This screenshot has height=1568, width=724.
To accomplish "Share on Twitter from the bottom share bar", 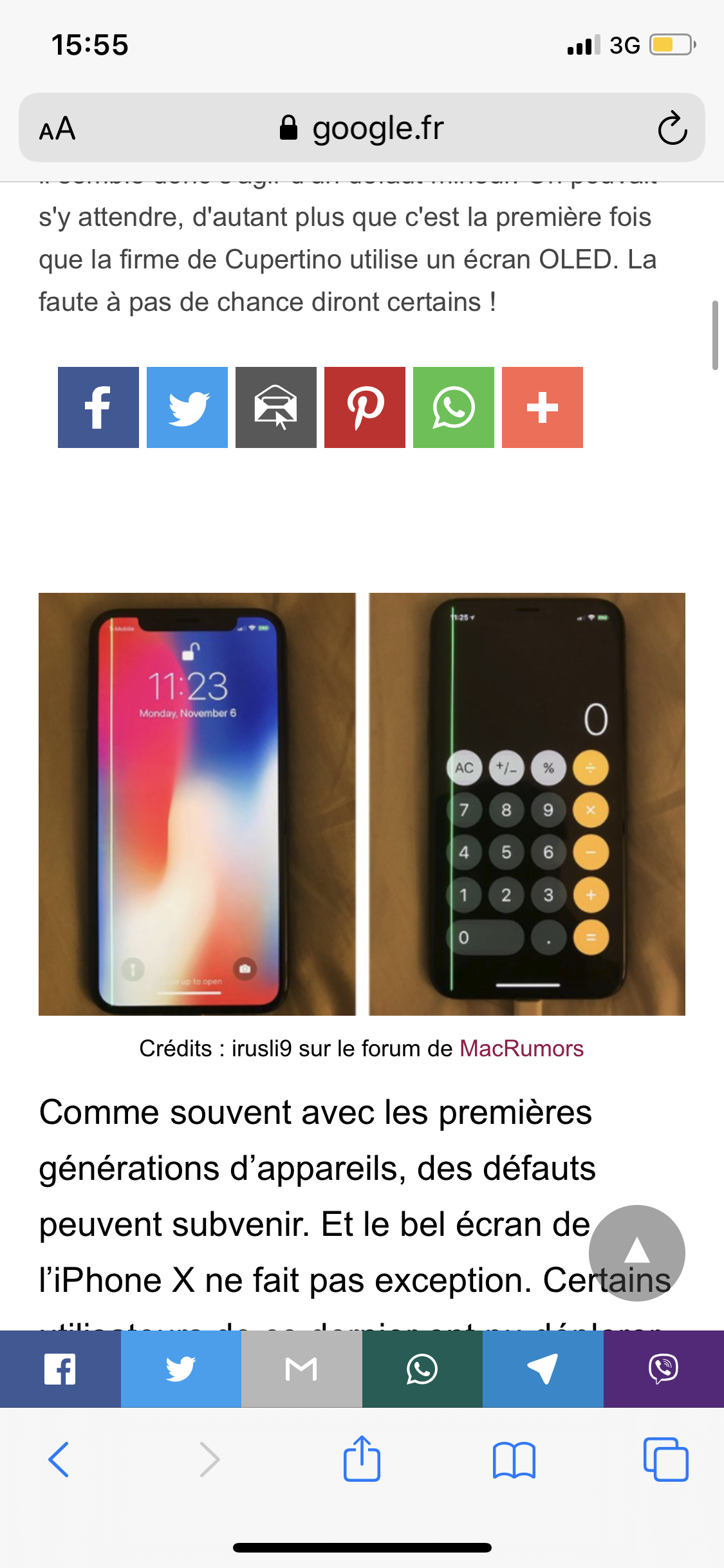I will pos(181,1369).
